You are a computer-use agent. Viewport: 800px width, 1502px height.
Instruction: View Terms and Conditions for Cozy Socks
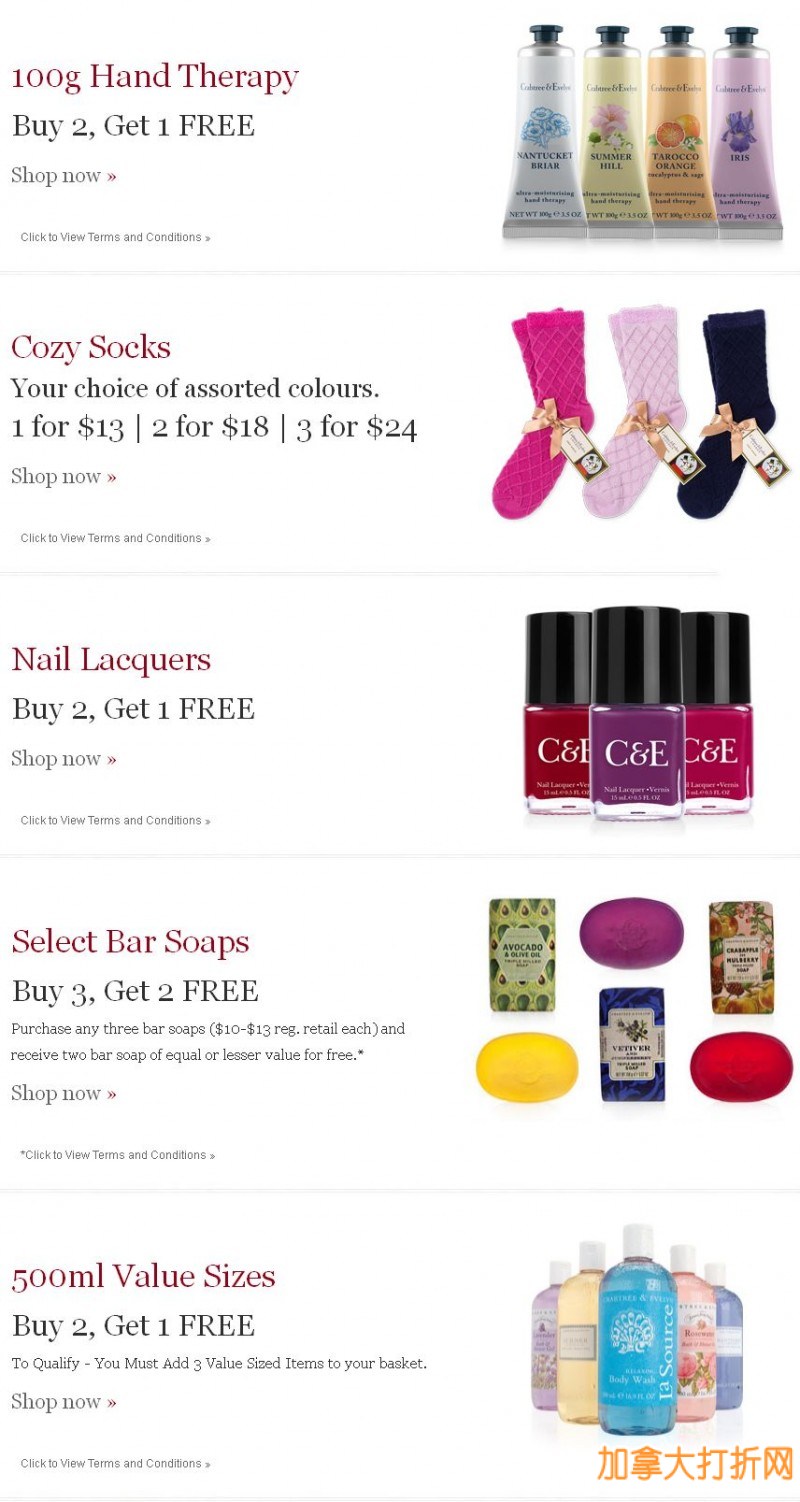115,539
